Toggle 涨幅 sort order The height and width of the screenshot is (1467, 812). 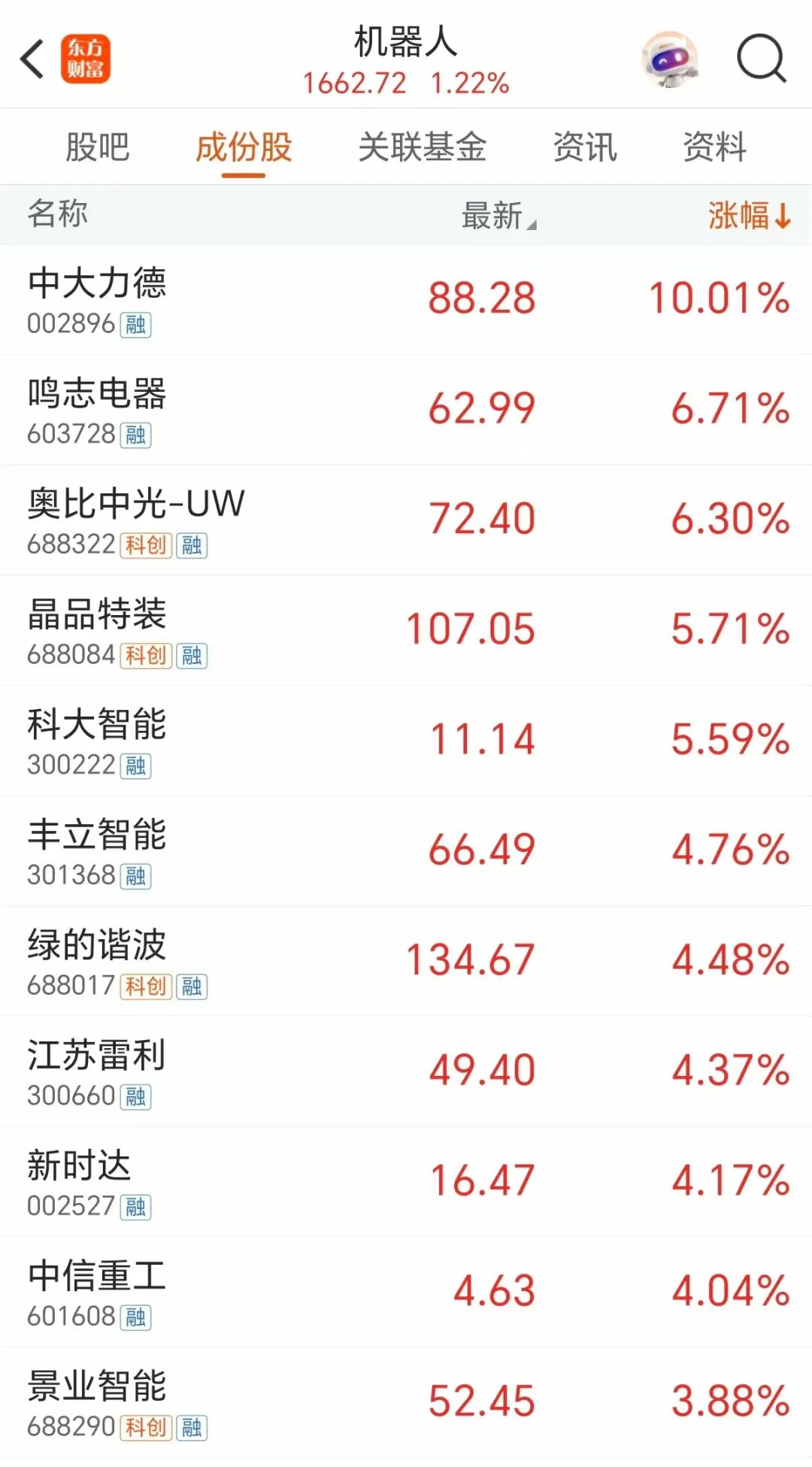pyautogui.click(x=749, y=216)
